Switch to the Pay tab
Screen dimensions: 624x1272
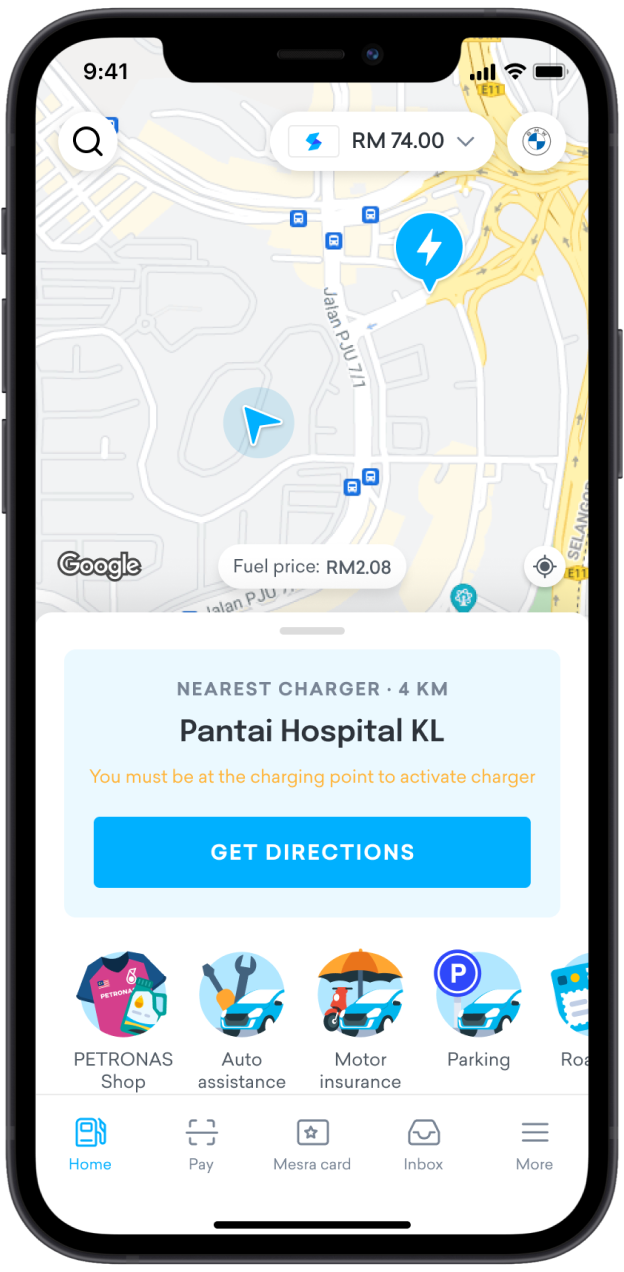tap(201, 1144)
